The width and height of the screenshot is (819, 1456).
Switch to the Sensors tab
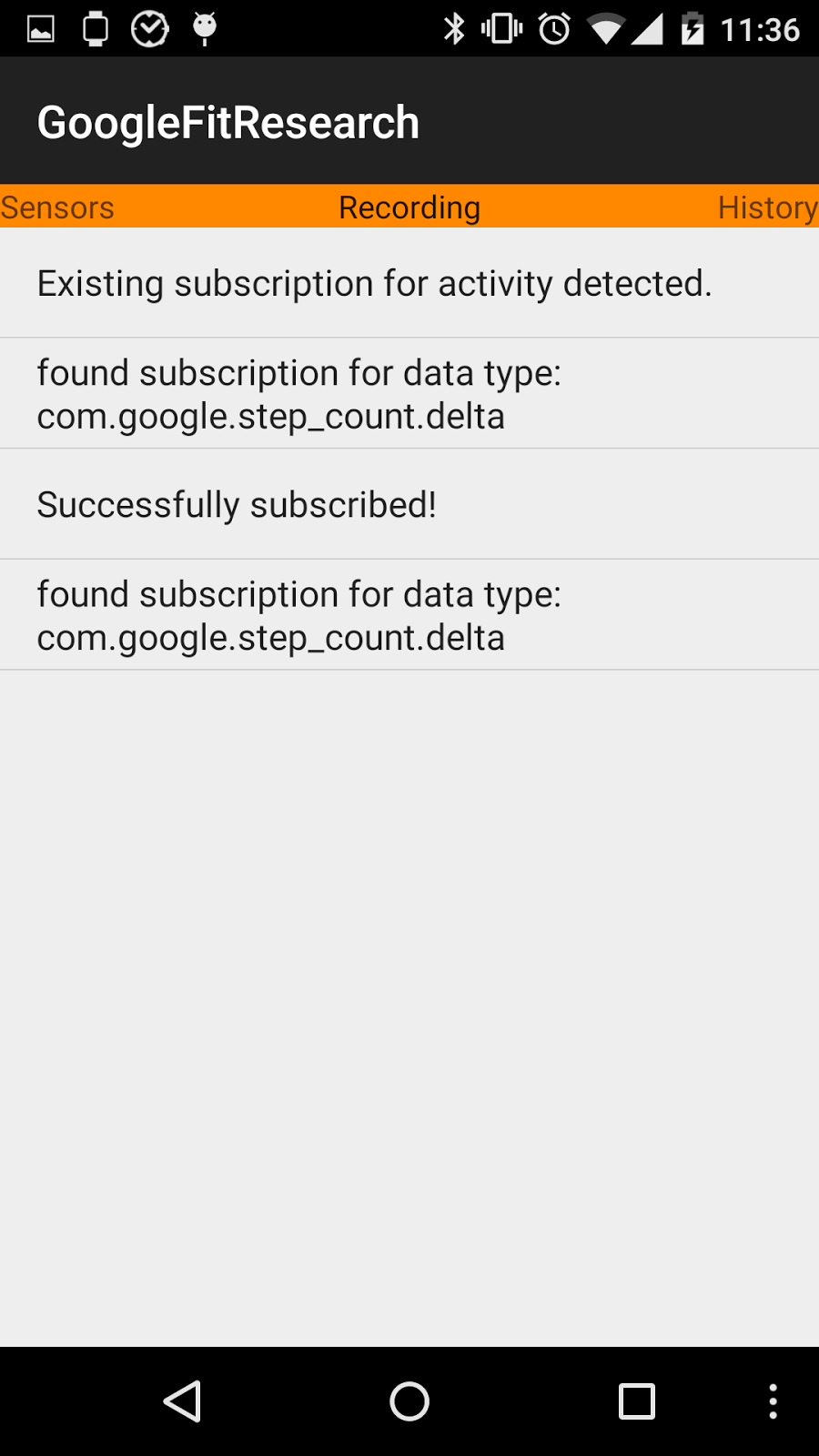click(x=56, y=207)
